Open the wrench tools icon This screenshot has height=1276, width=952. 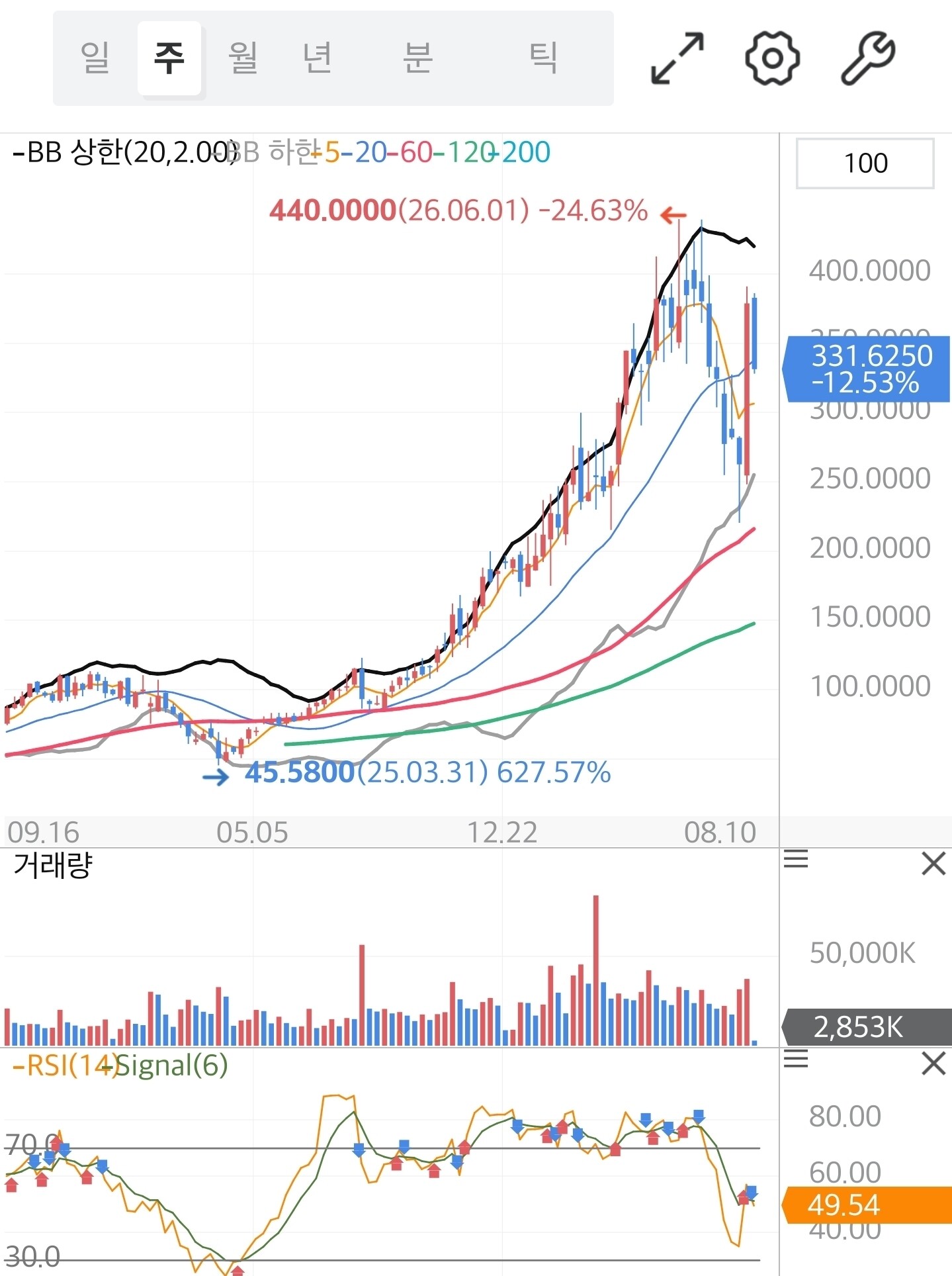click(x=868, y=58)
